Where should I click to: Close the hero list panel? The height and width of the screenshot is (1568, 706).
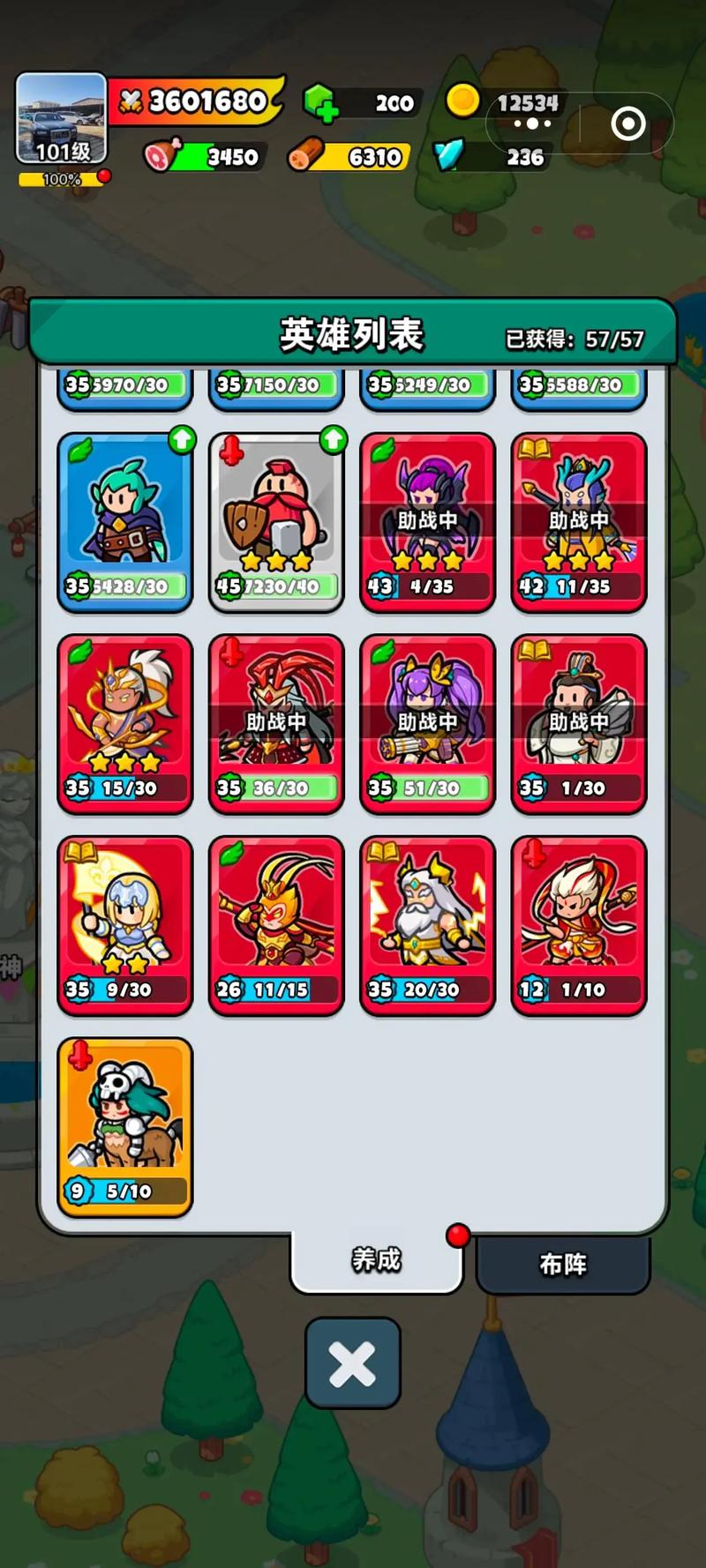point(352,1363)
